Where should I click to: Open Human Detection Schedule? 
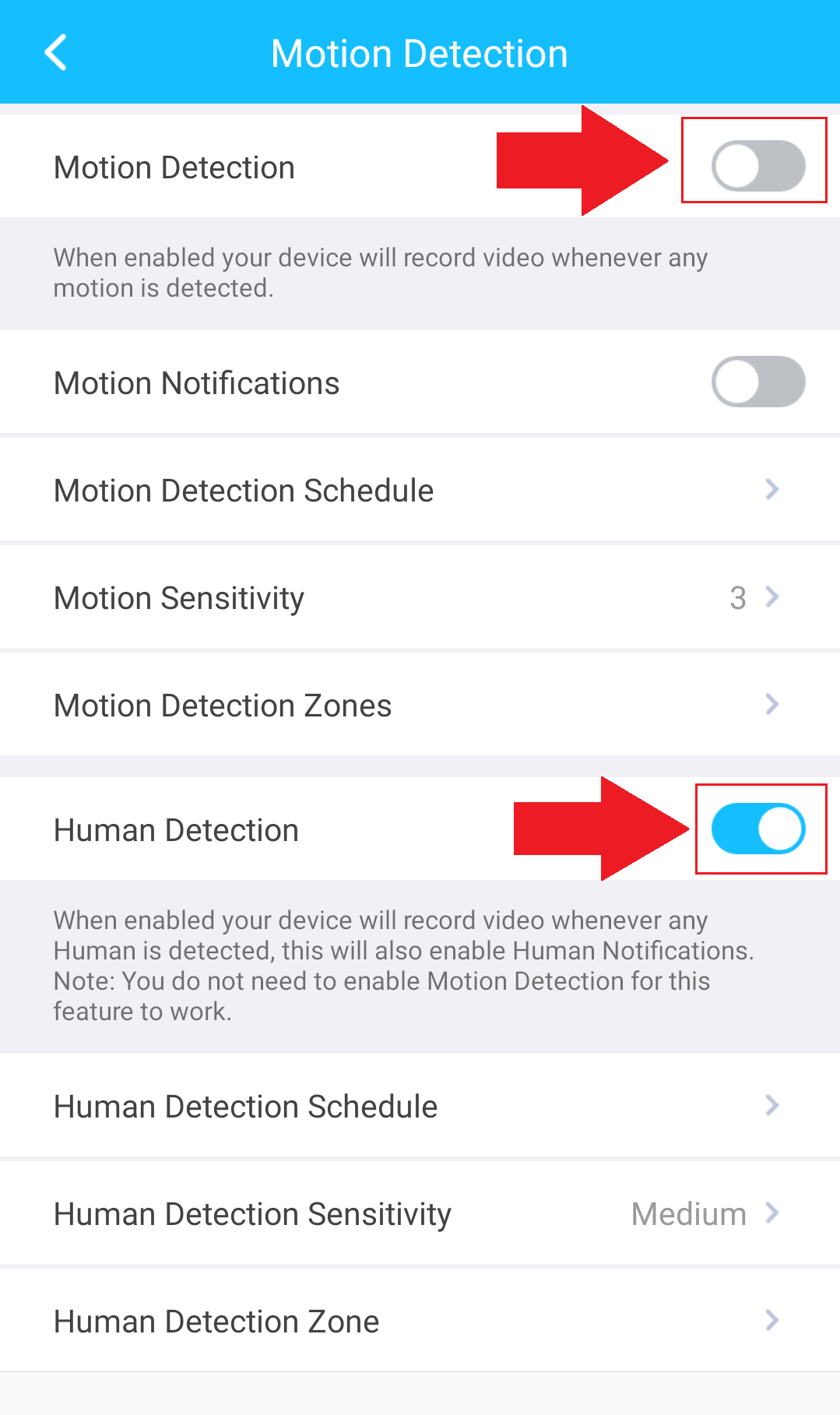coord(420,1106)
